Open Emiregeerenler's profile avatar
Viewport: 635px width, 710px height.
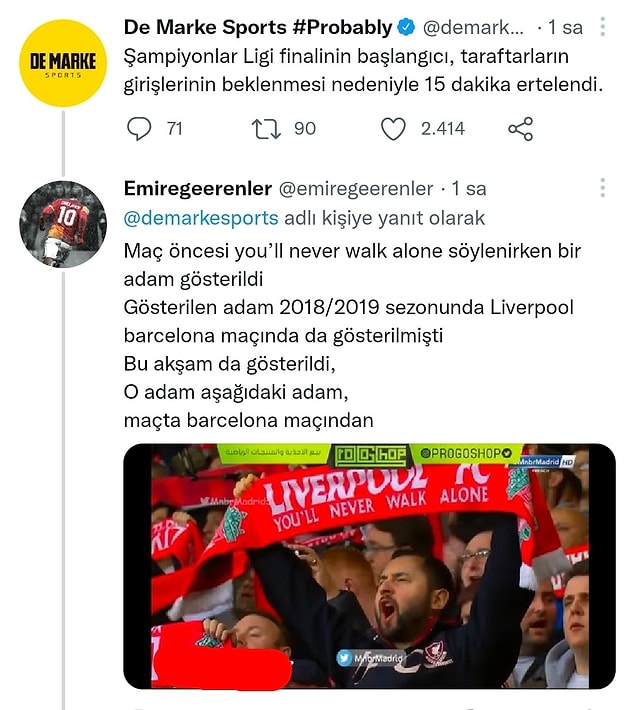(x=63, y=223)
